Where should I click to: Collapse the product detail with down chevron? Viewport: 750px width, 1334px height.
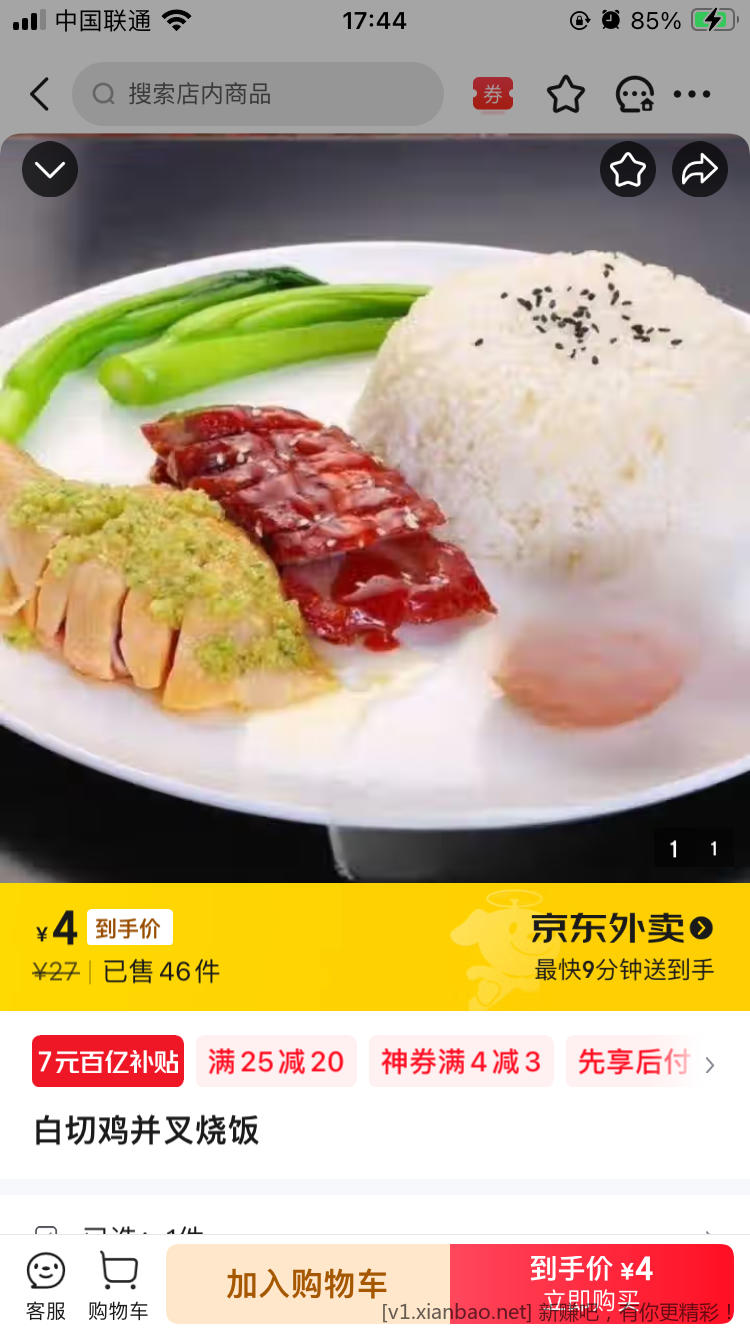pyautogui.click(x=50, y=169)
